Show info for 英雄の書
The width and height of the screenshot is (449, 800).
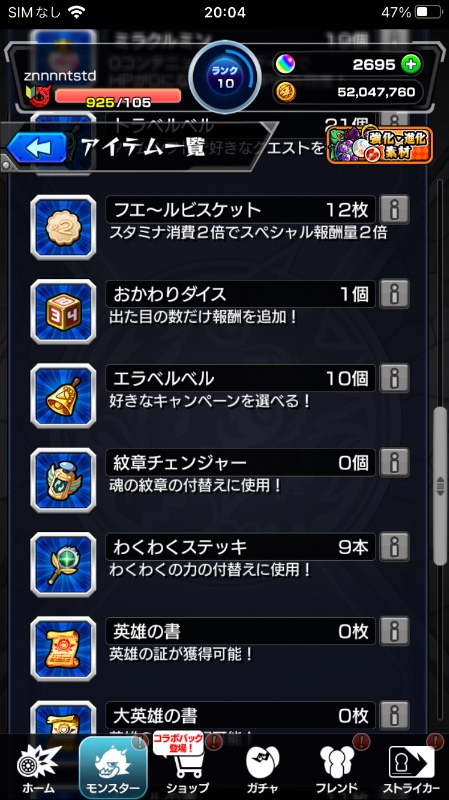(395, 632)
